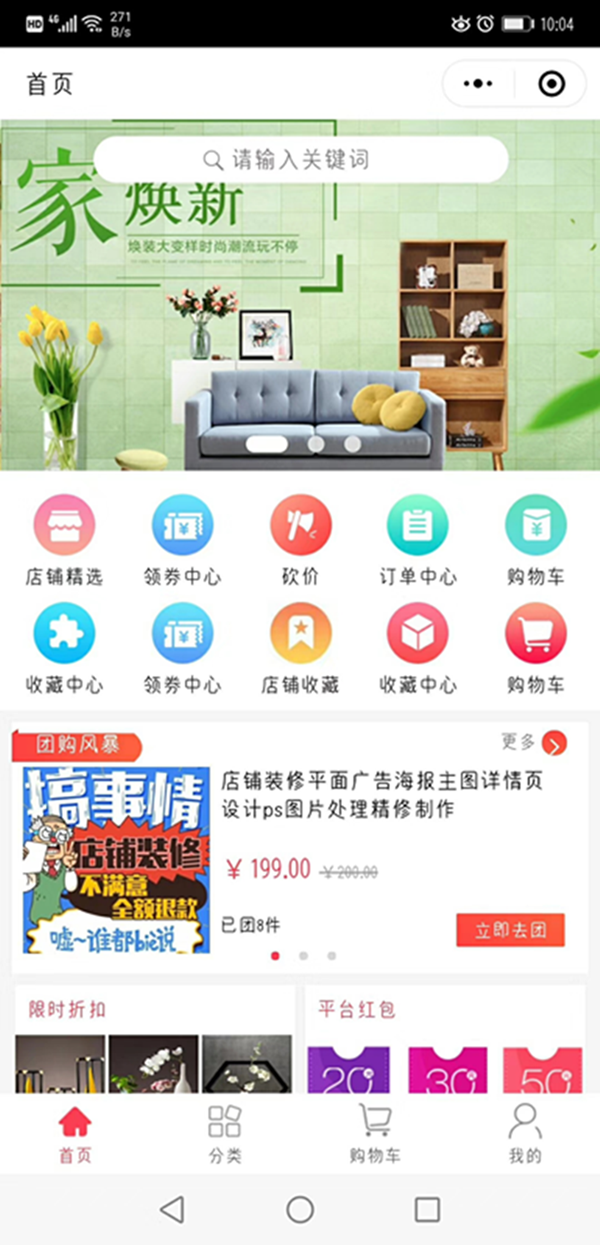Open the 家焕新 furniture banner
This screenshot has width=600, height=1245.
300,330
